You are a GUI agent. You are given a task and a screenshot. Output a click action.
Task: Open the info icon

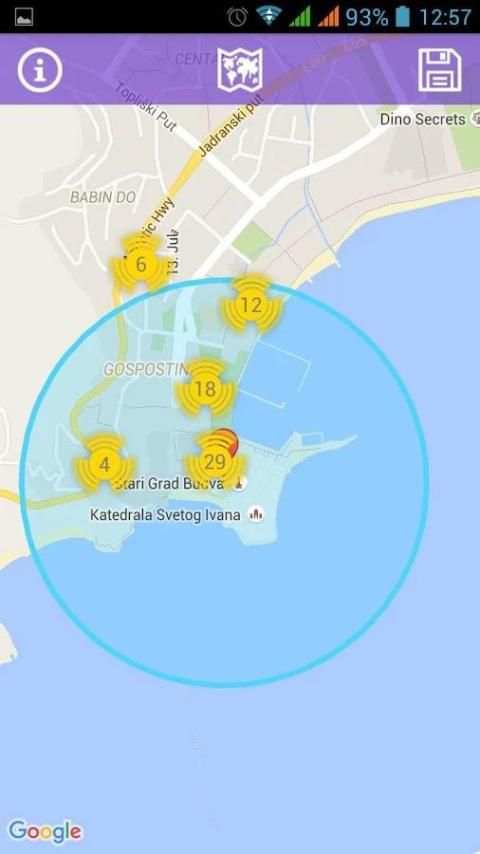40,70
